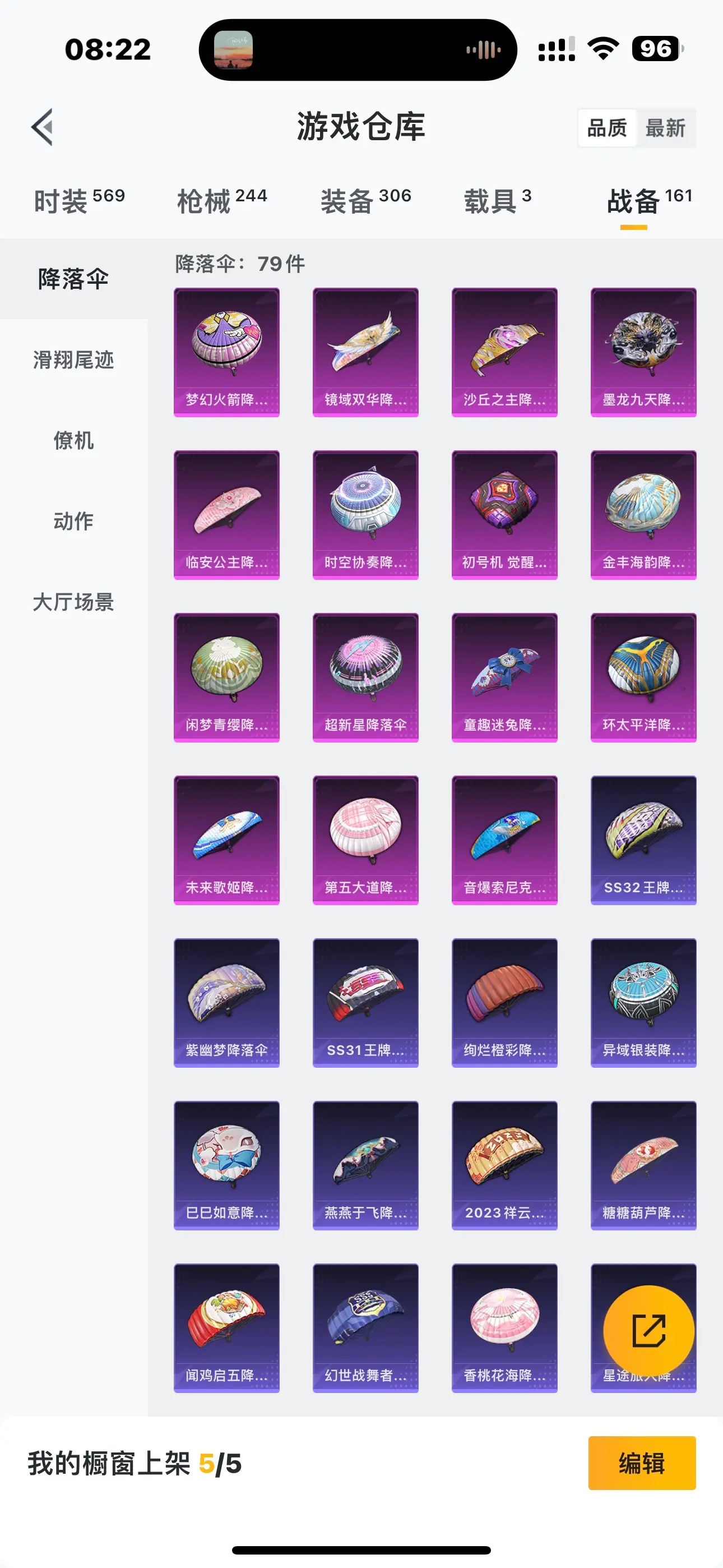This screenshot has height=1568, width=723.
Task: Switch to the 枪械 tab
Action: click(222, 200)
